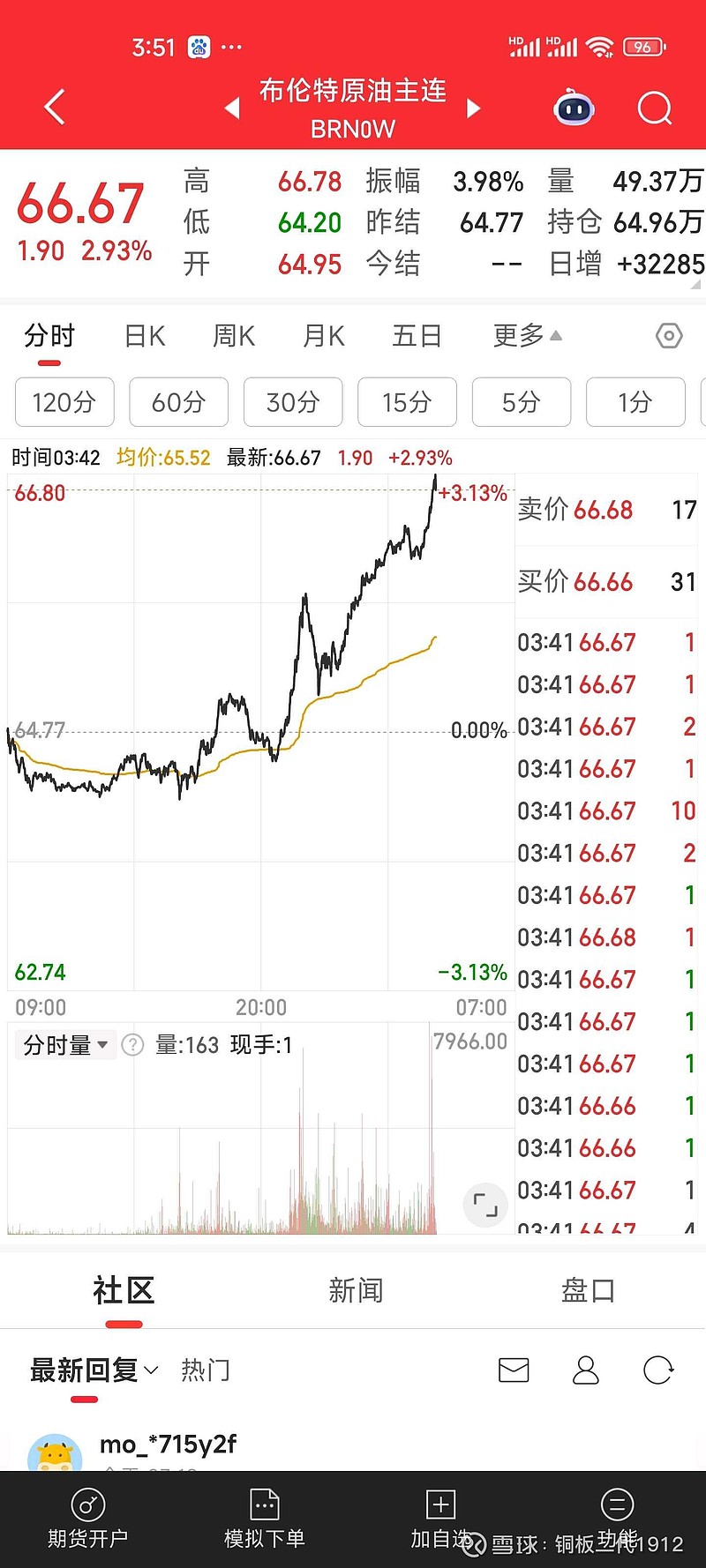Switch to the 新闻 tab

[356, 1290]
